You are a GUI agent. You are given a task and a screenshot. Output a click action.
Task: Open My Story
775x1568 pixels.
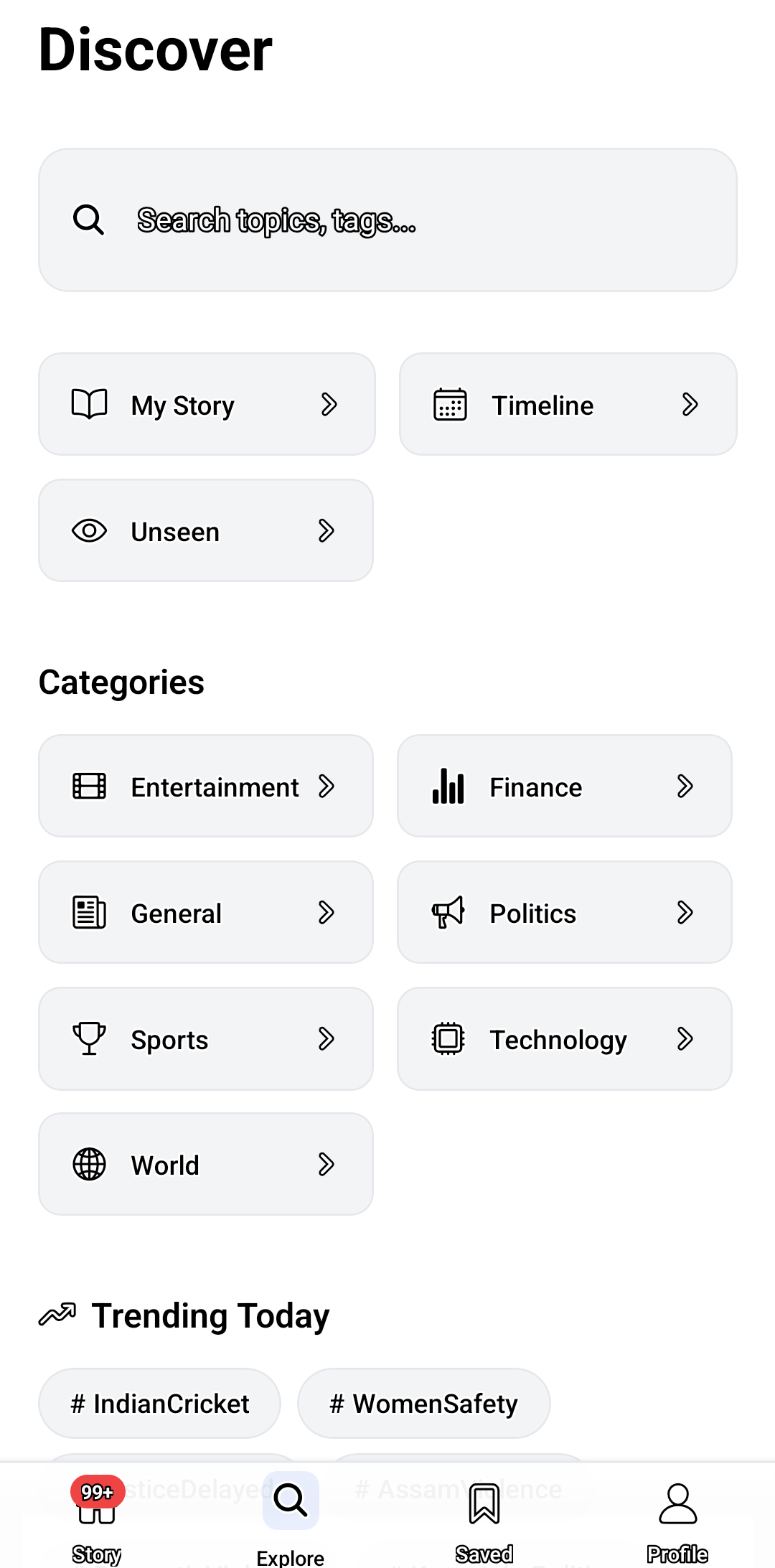pos(207,405)
